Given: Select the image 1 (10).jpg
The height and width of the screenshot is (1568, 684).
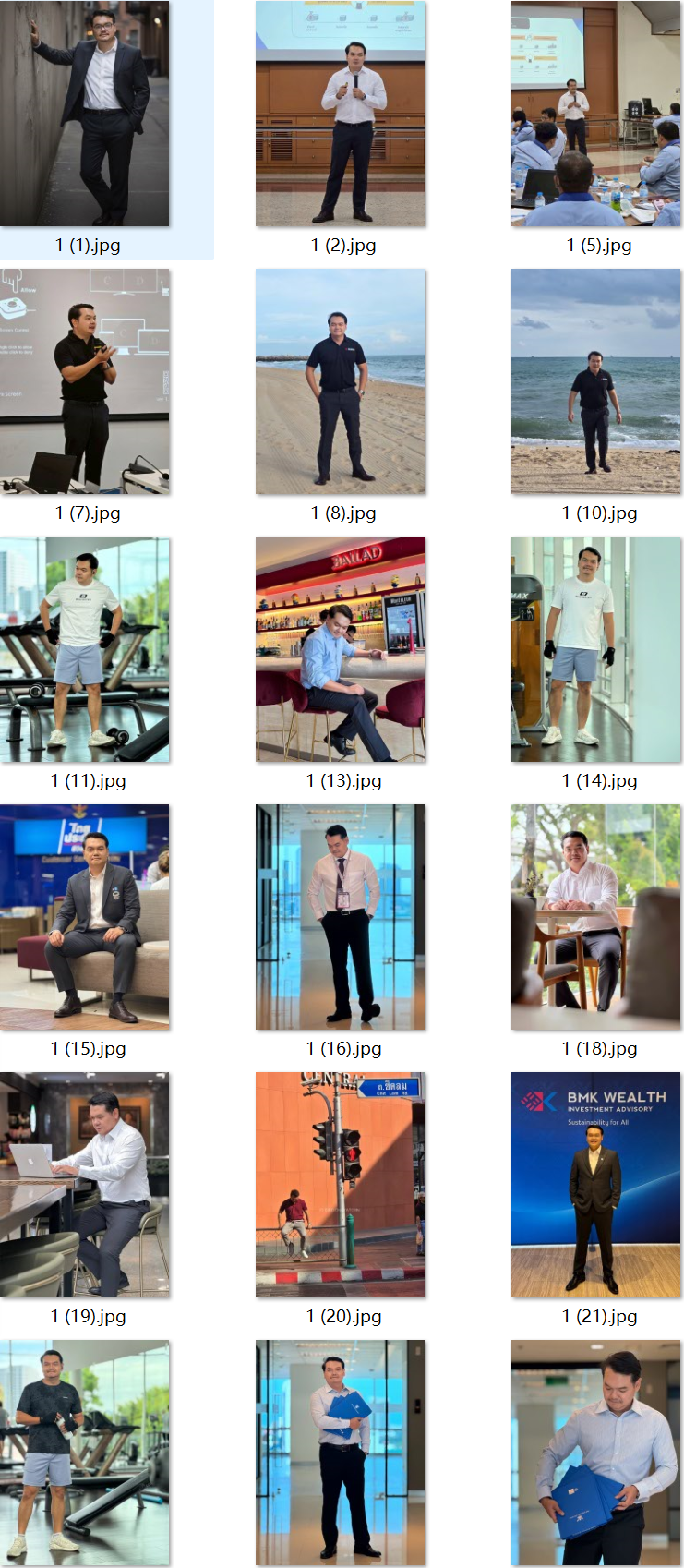Looking at the screenshot, I should pos(596,381).
